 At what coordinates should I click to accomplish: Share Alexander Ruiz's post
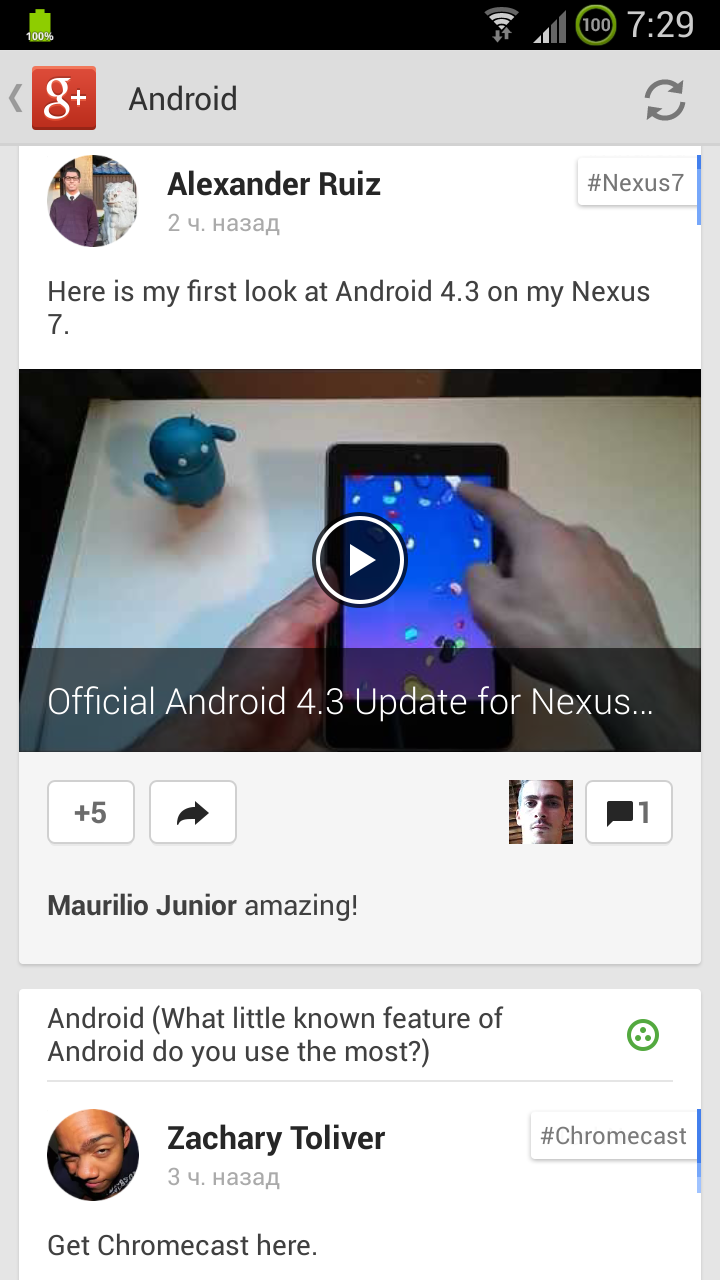pyautogui.click(x=193, y=812)
